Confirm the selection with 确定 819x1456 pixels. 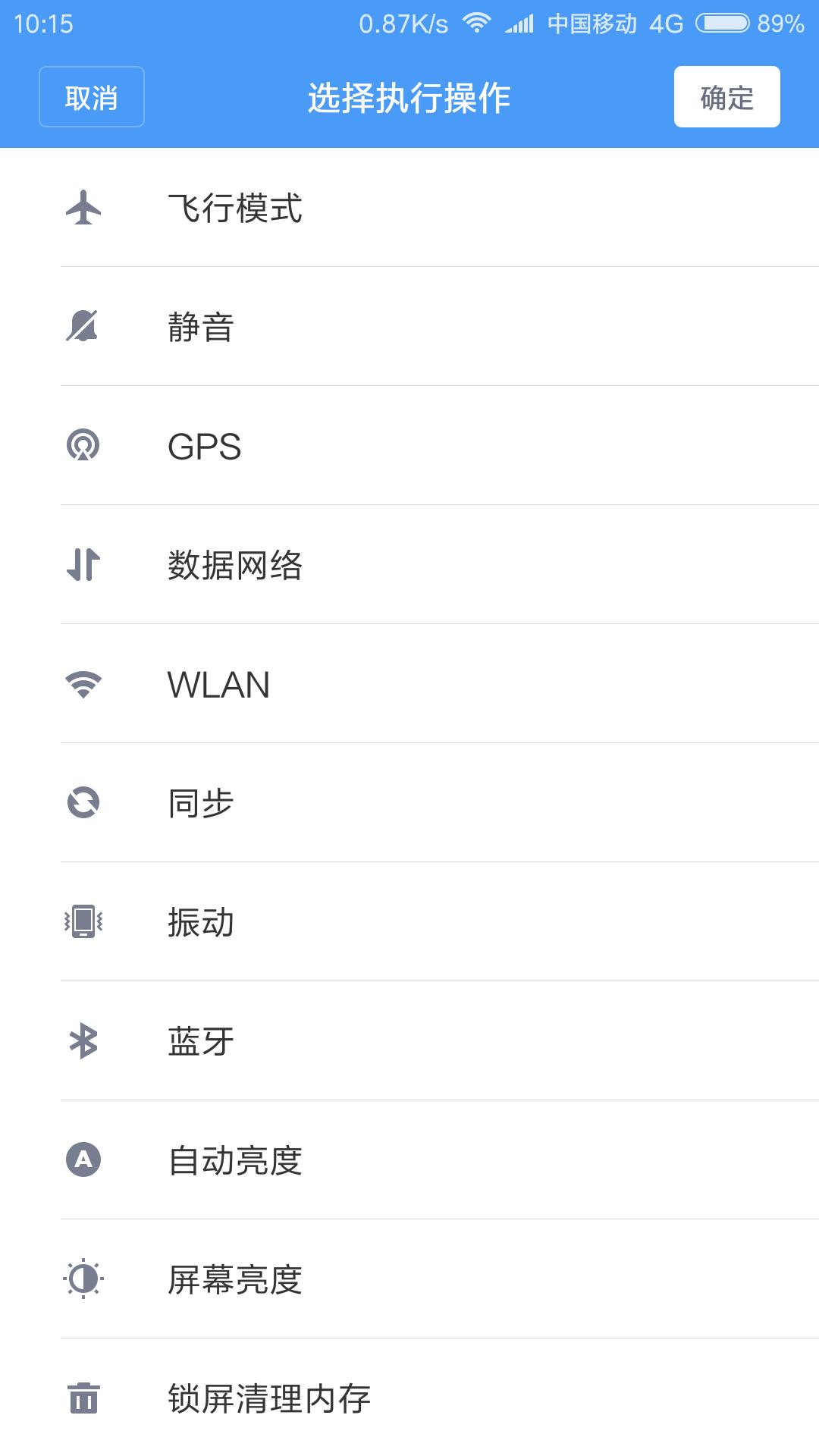click(726, 96)
